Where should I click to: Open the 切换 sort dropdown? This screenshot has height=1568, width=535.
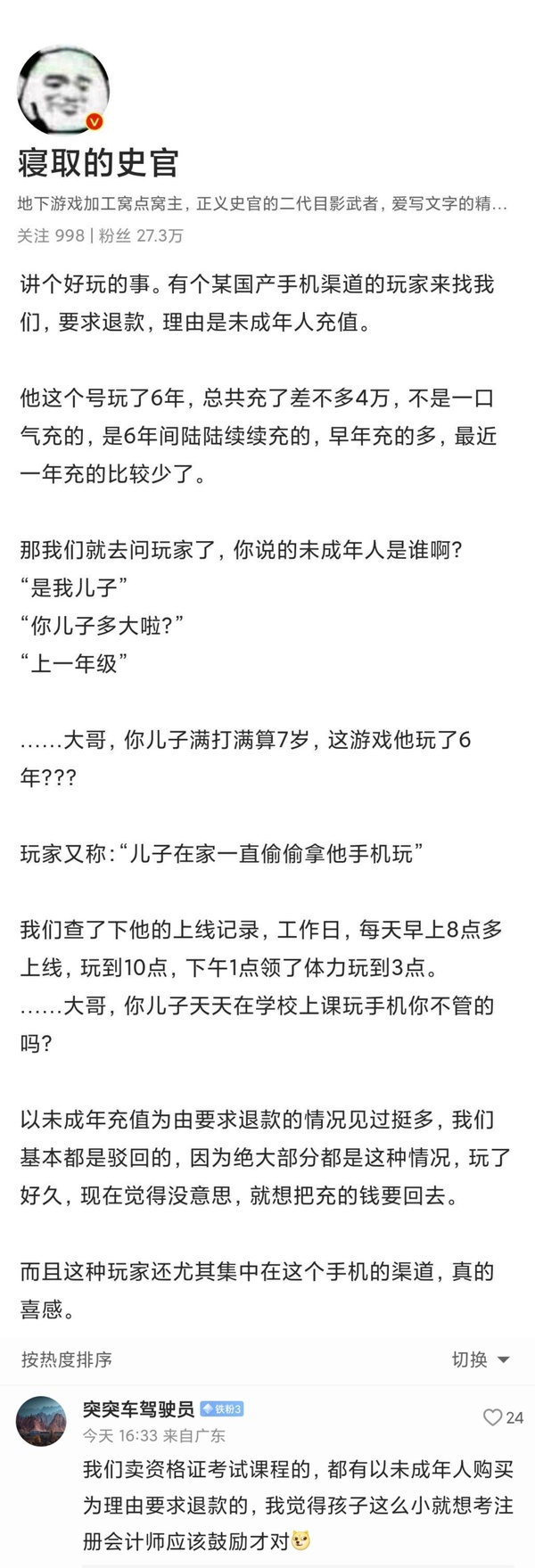pos(480,1359)
